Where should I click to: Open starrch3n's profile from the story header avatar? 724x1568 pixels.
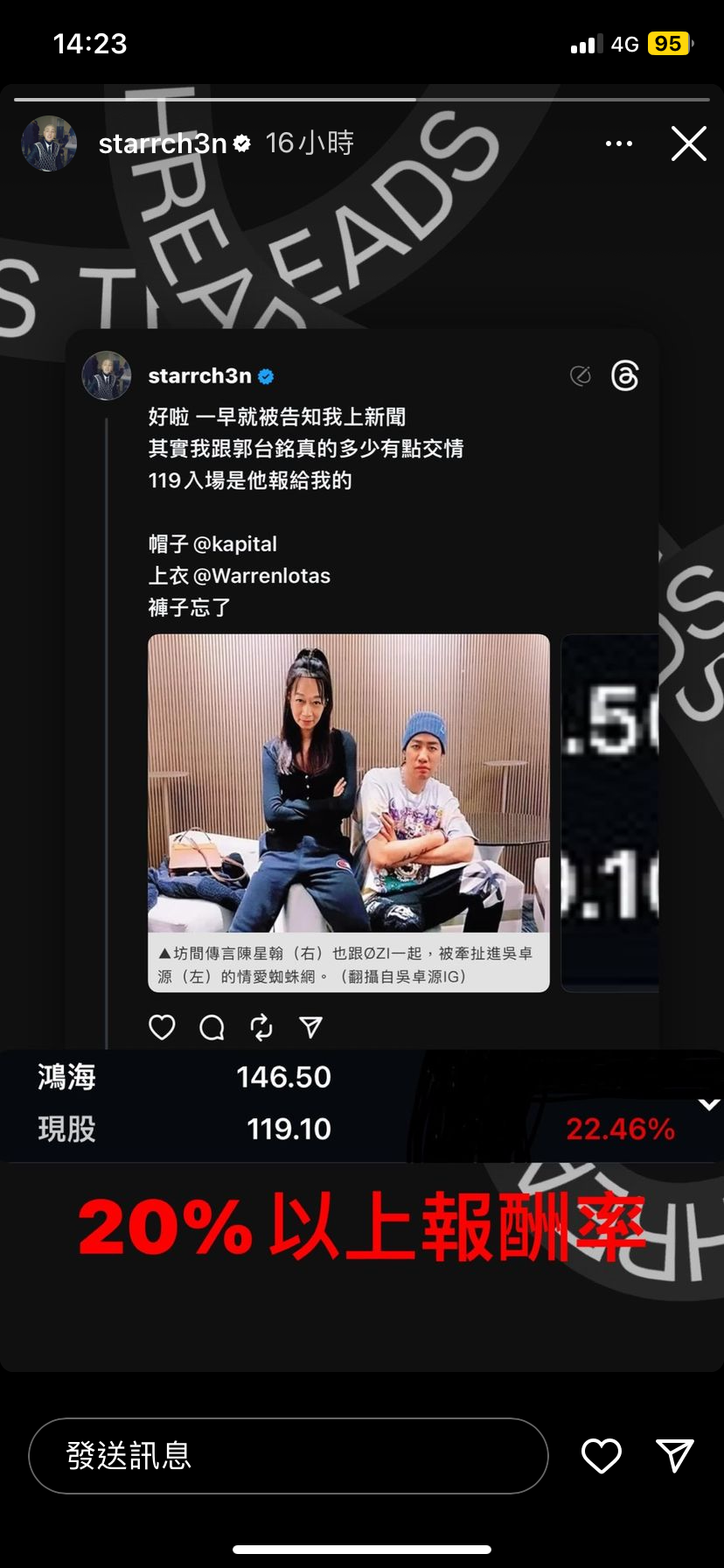pyautogui.click(x=49, y=143)
